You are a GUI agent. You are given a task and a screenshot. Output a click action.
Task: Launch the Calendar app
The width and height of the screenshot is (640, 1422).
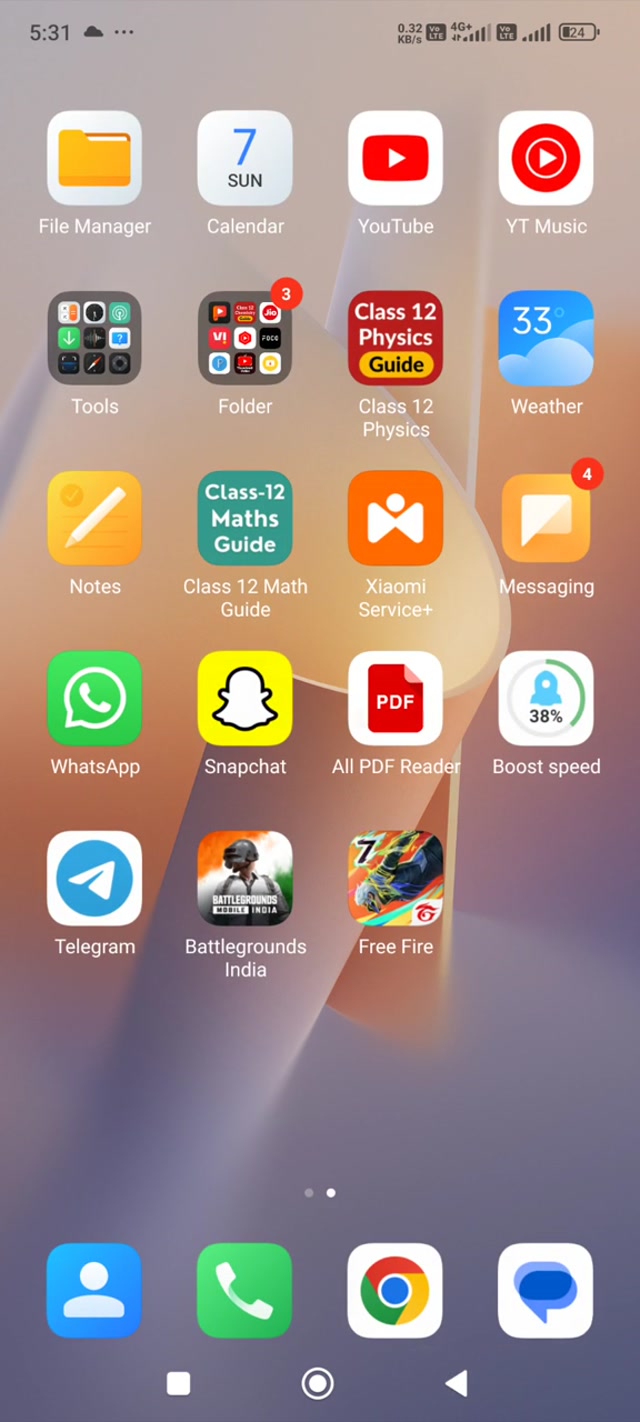(245, 158)
